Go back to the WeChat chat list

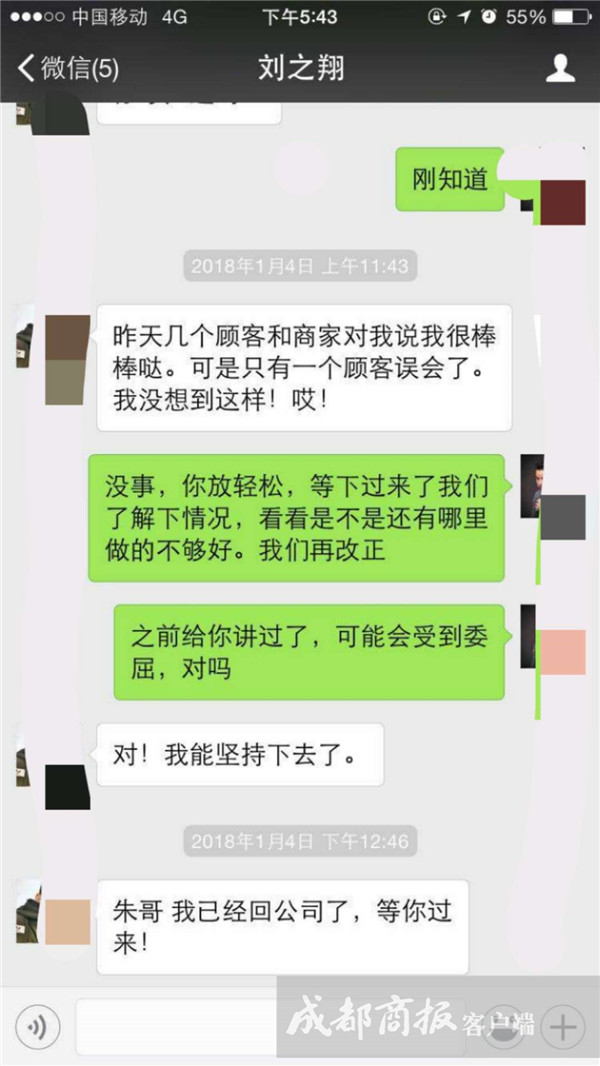point(67,69)
